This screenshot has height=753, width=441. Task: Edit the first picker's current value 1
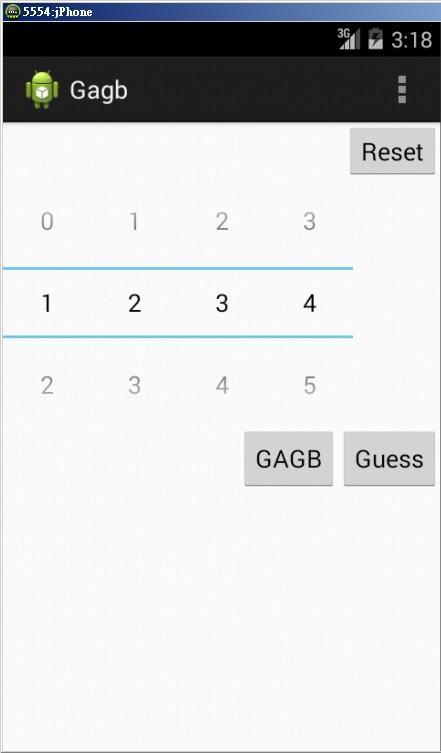point(47,304)
